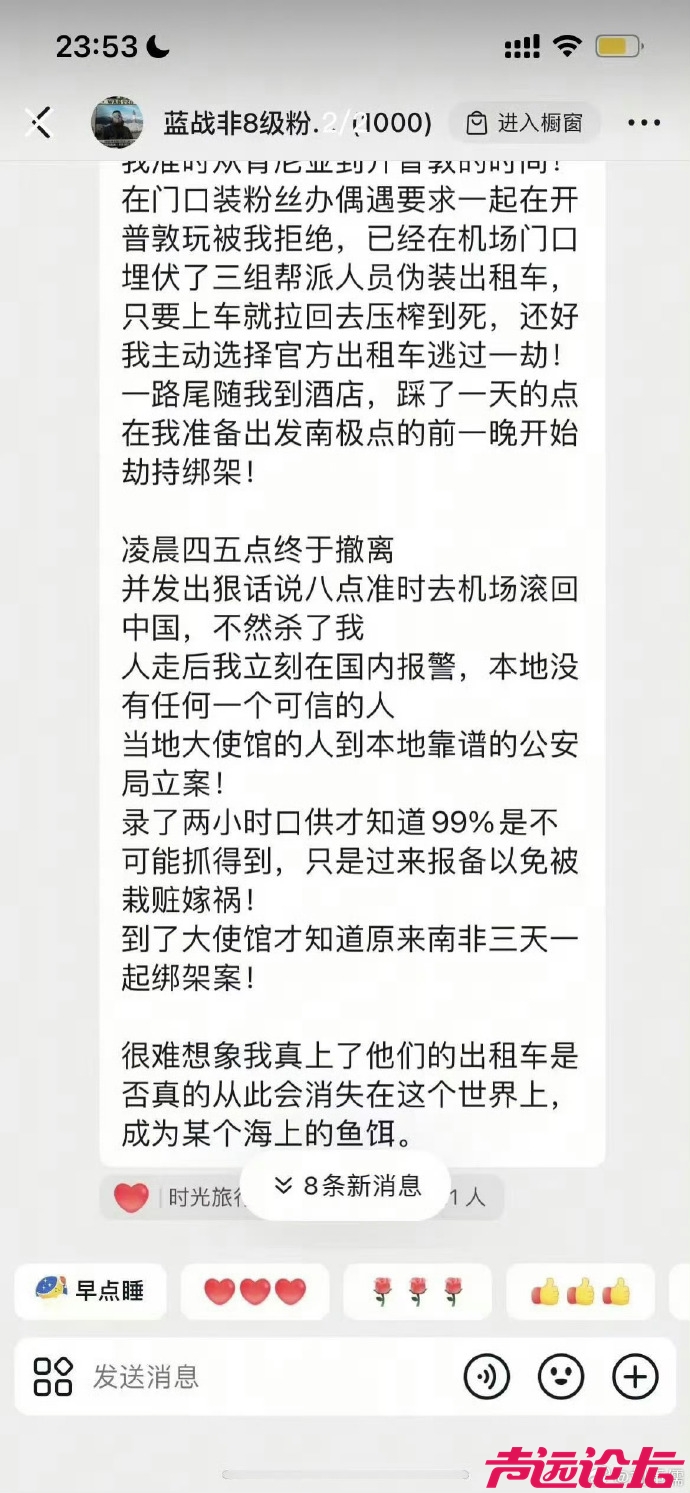
Task: Tap the 进入橱窗 shop button
Action: (525, 123)
